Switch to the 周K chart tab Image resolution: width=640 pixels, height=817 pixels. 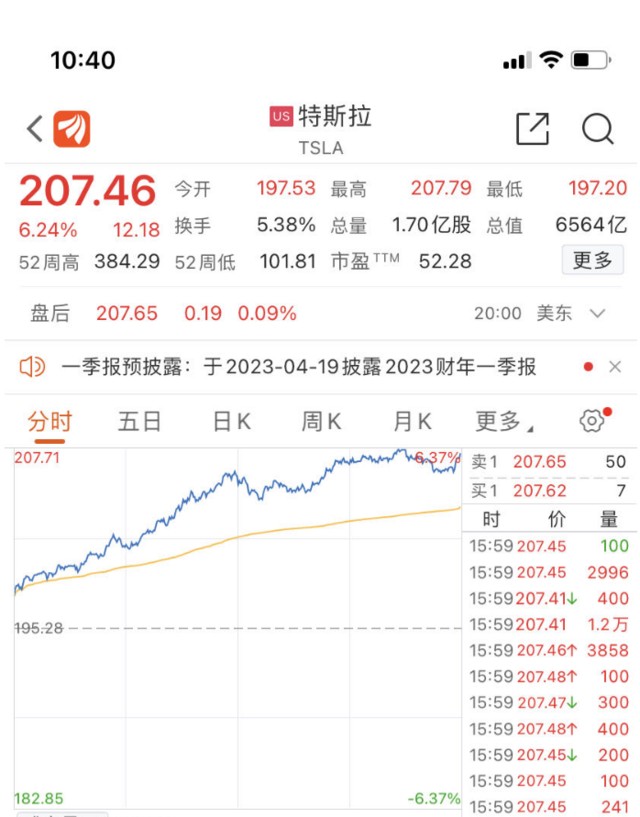click(321, 421)
